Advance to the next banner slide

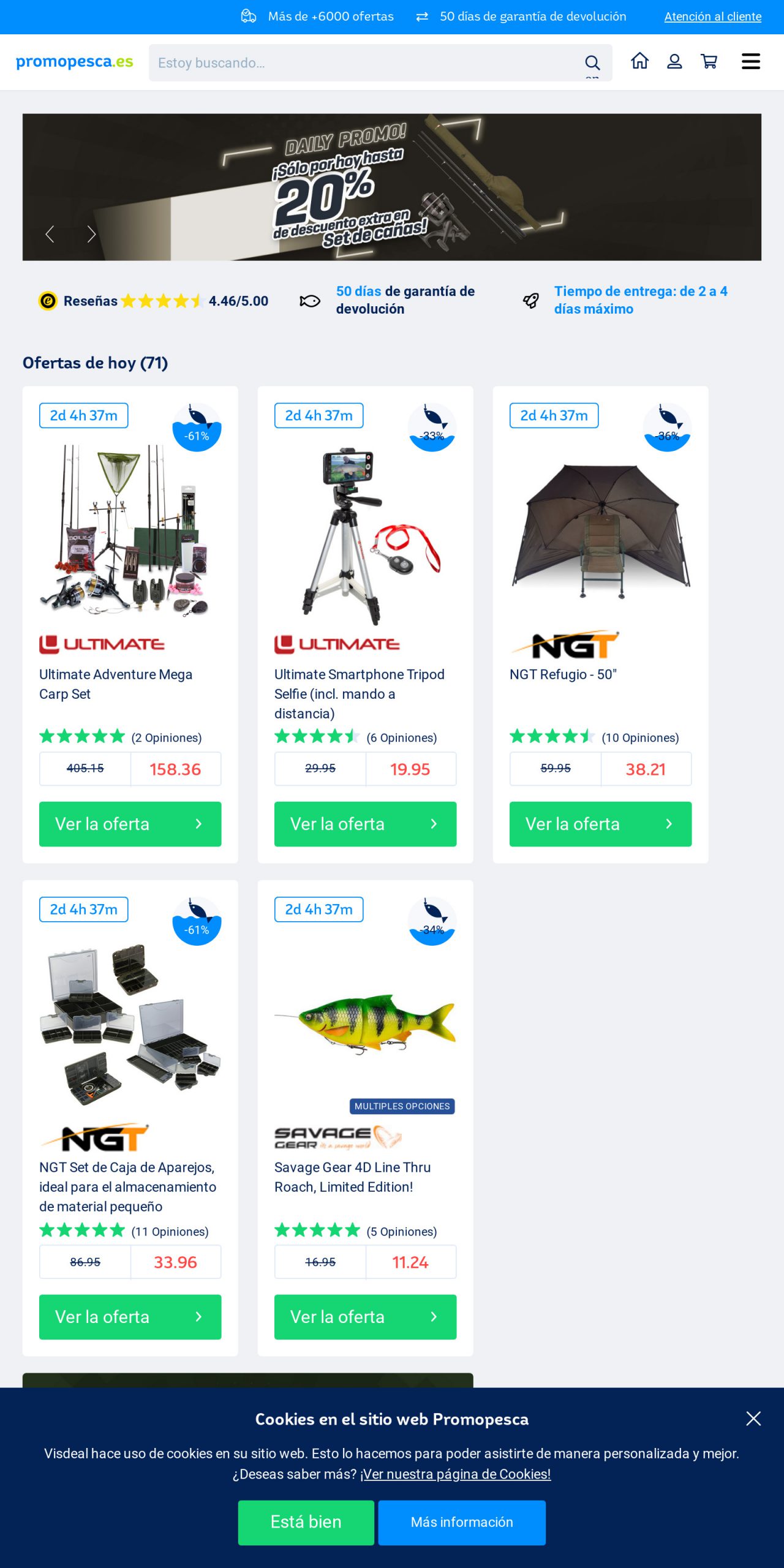(x=91, y=234)
